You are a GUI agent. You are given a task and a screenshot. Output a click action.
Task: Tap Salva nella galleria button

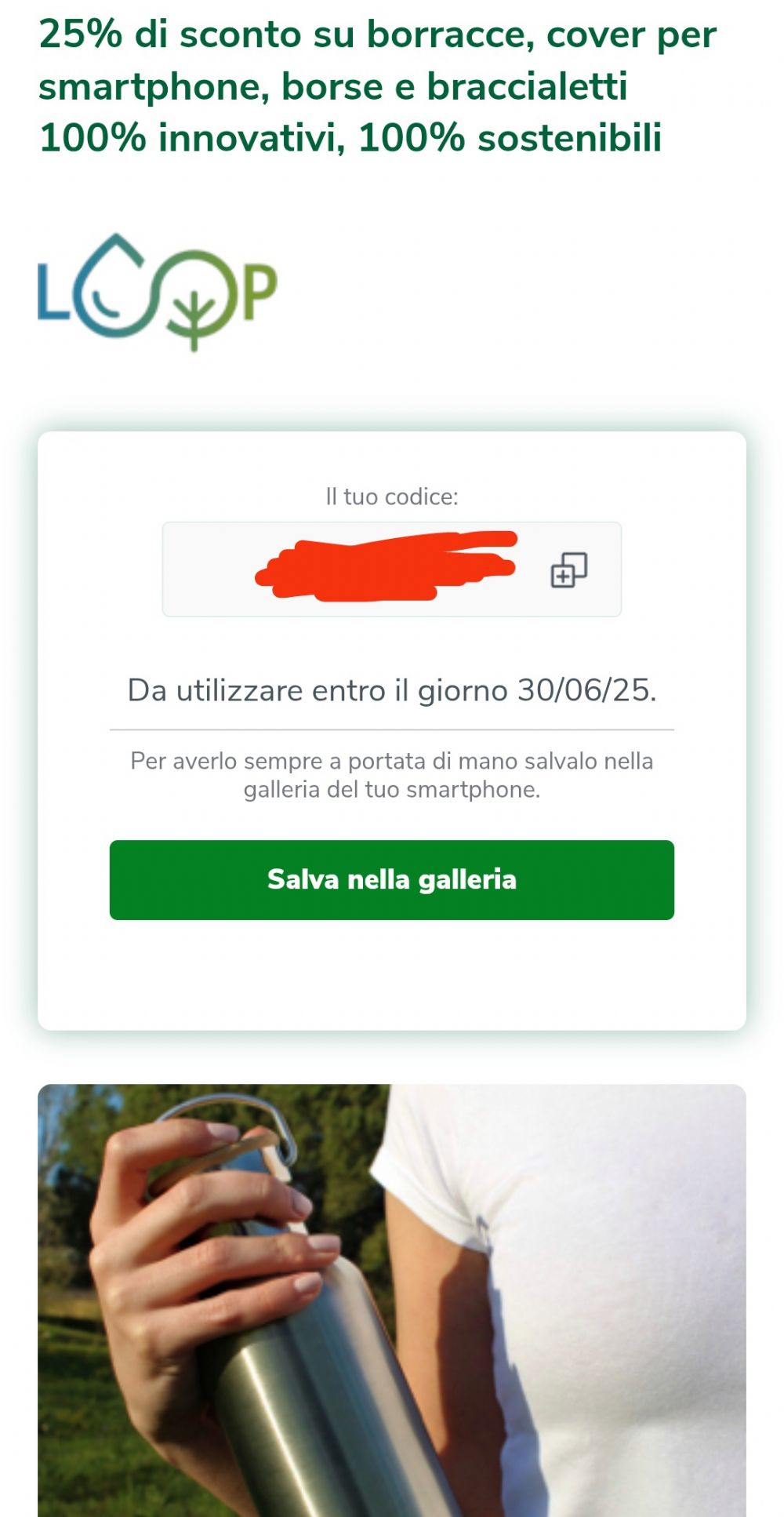point(392,879)
